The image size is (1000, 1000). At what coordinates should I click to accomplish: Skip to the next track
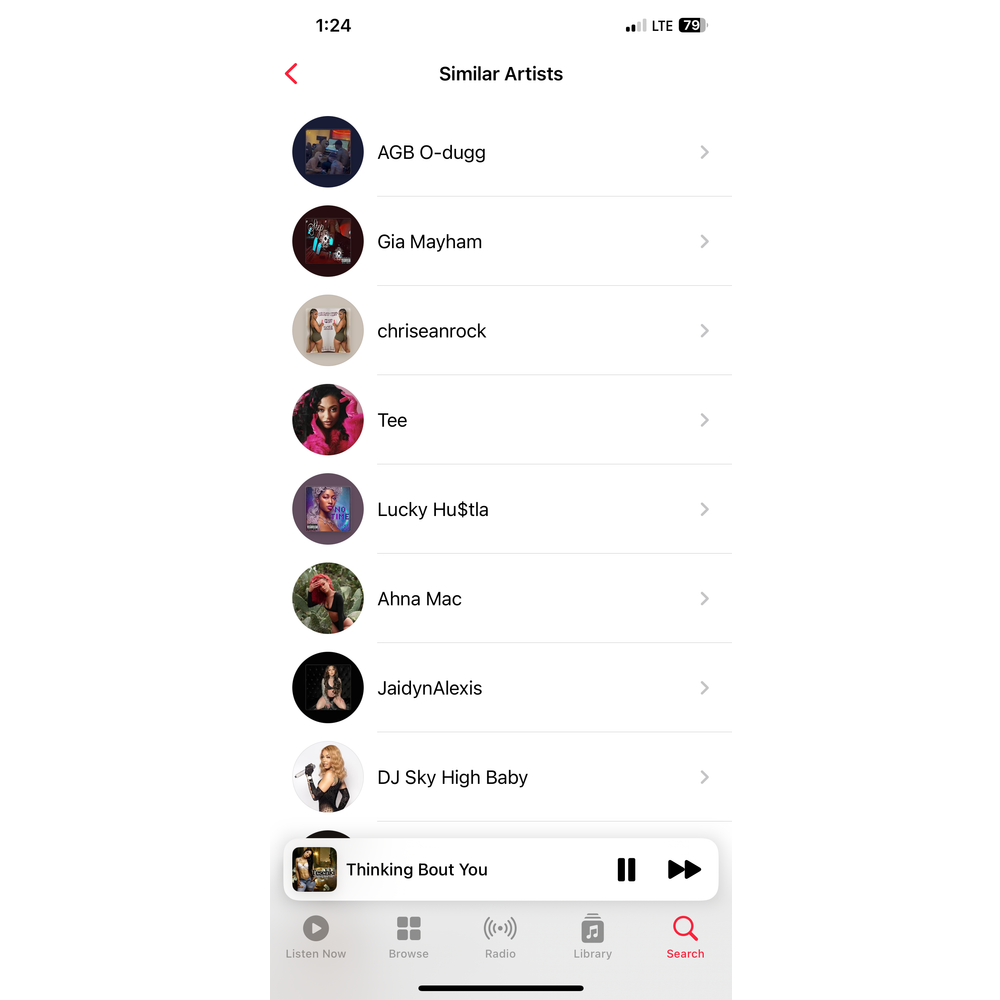tap(684, 870)
